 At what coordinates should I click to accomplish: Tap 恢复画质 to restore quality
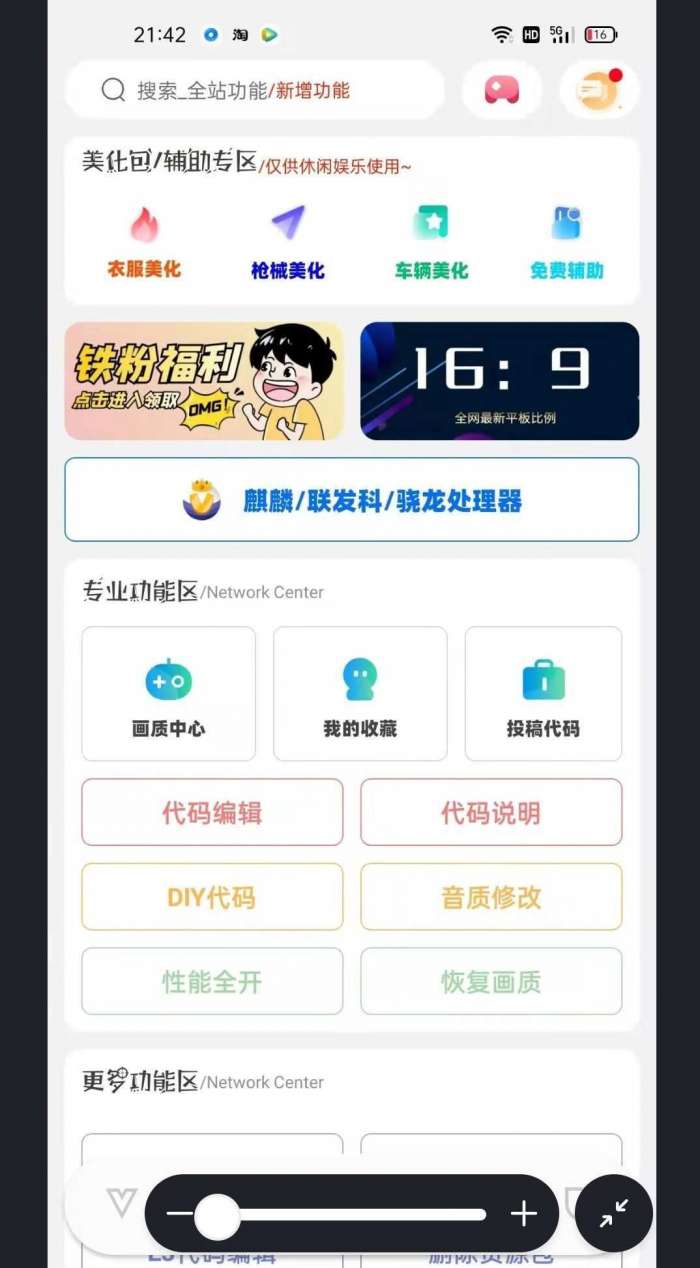[x=491, y=981]
